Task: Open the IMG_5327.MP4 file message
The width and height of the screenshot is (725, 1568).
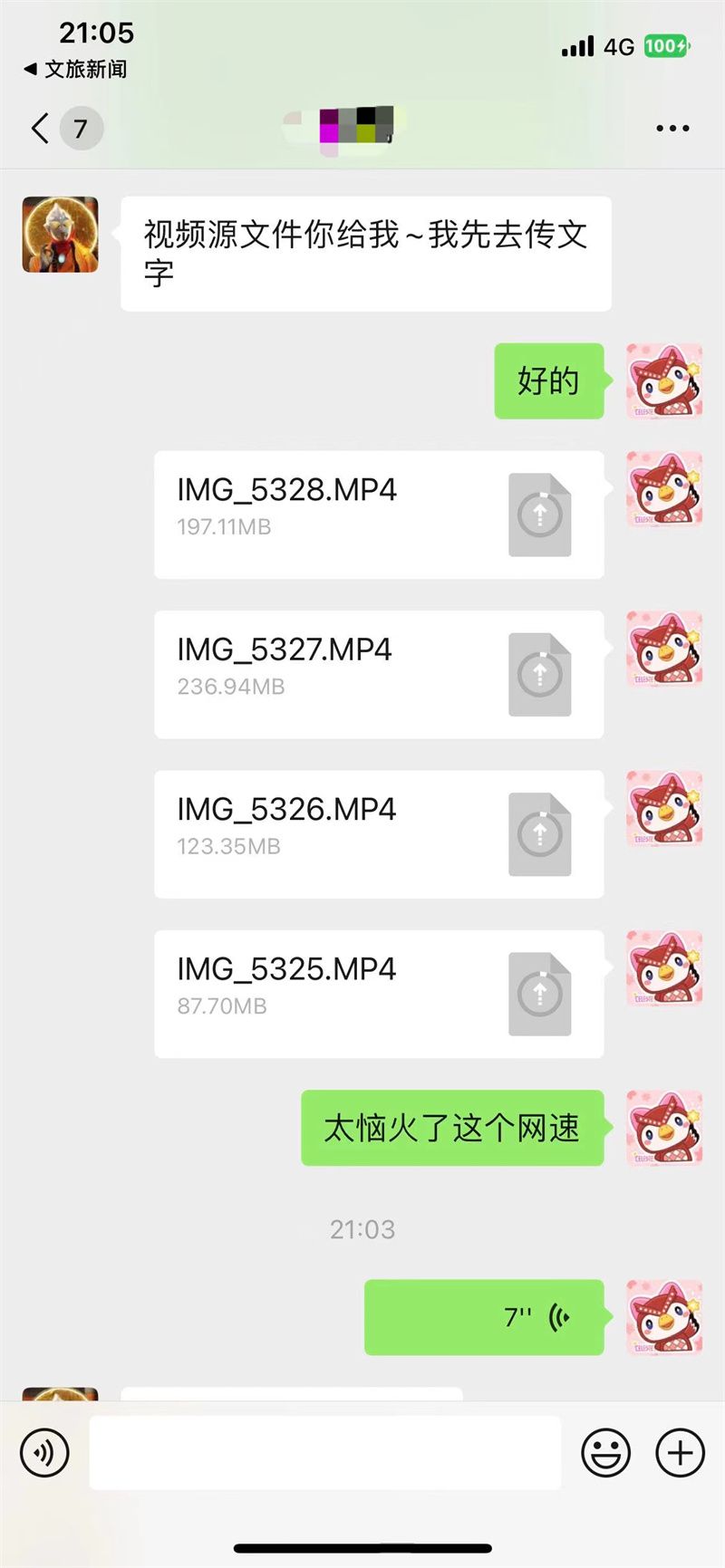Action: [379, 674]
